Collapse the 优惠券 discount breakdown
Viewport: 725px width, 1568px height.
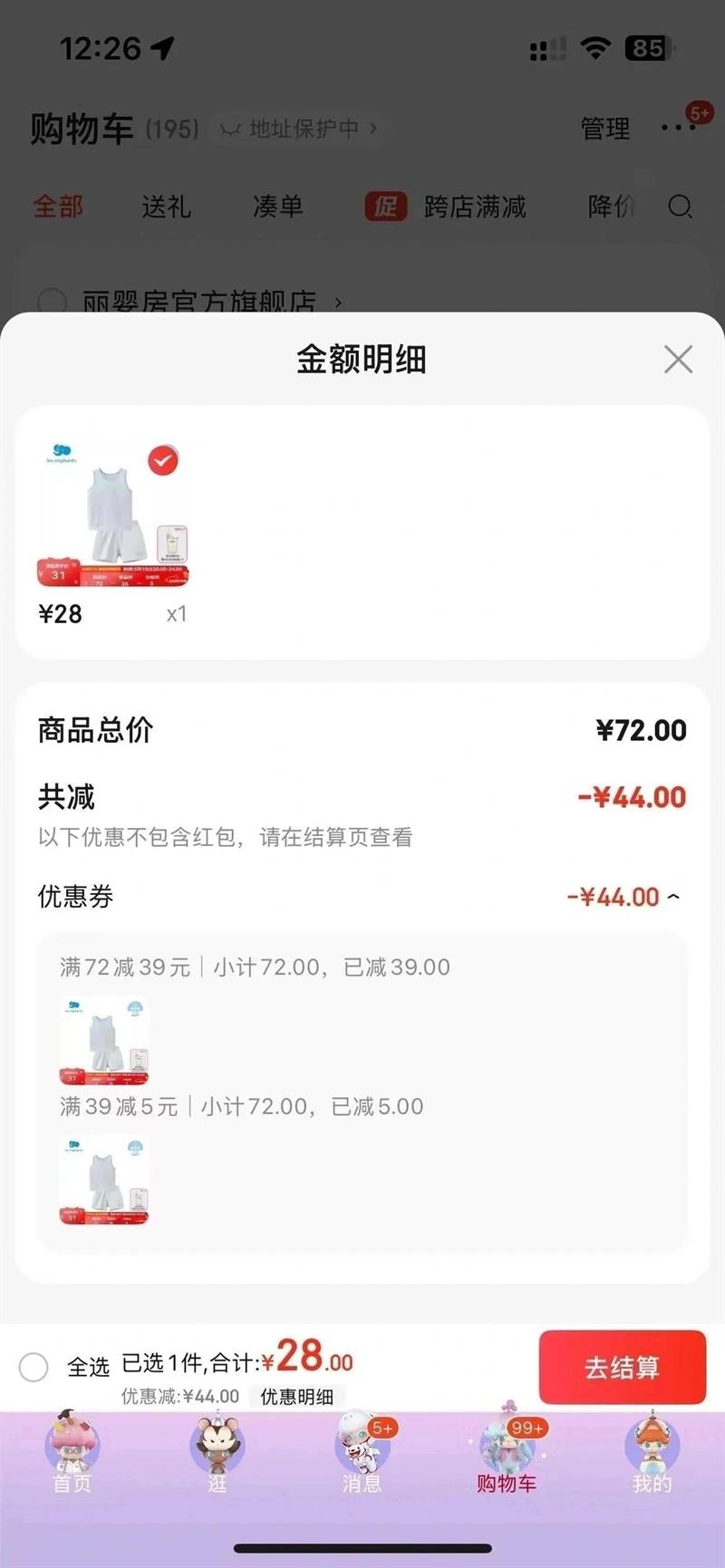coord(673,897)
